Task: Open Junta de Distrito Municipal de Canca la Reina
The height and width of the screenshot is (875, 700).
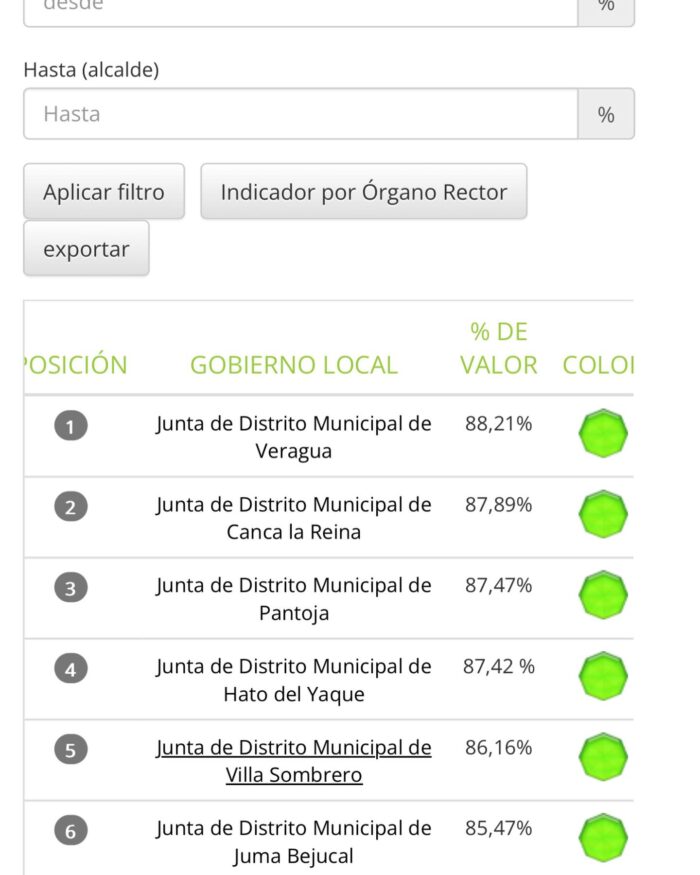Action: click(x=293, y=518)
